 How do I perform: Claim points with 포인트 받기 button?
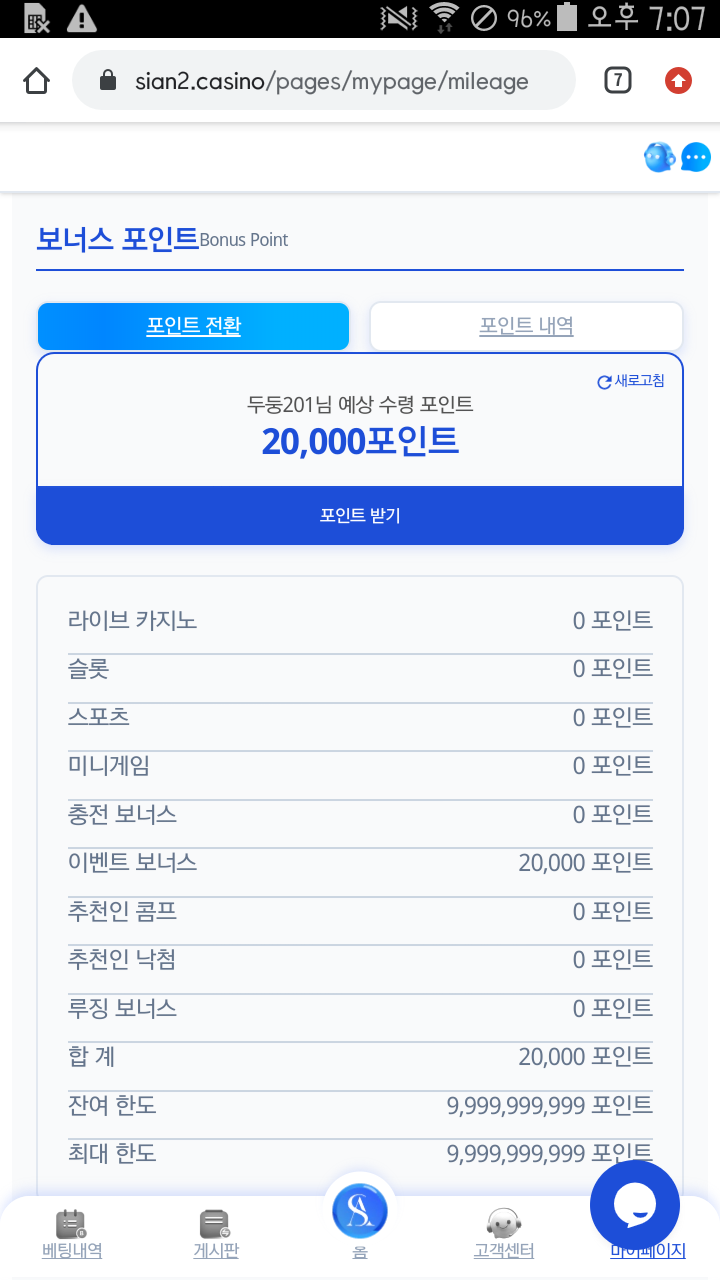tap(360, 516)
